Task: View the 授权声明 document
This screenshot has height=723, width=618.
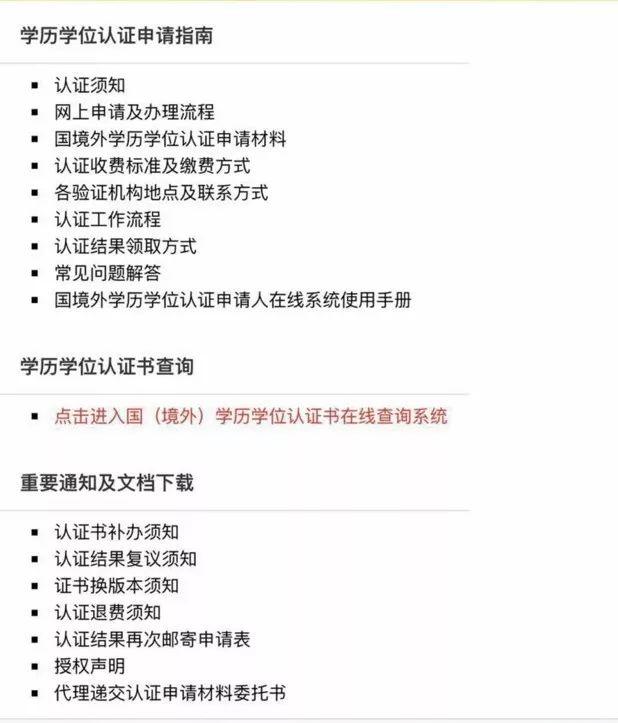Action: 90,666
